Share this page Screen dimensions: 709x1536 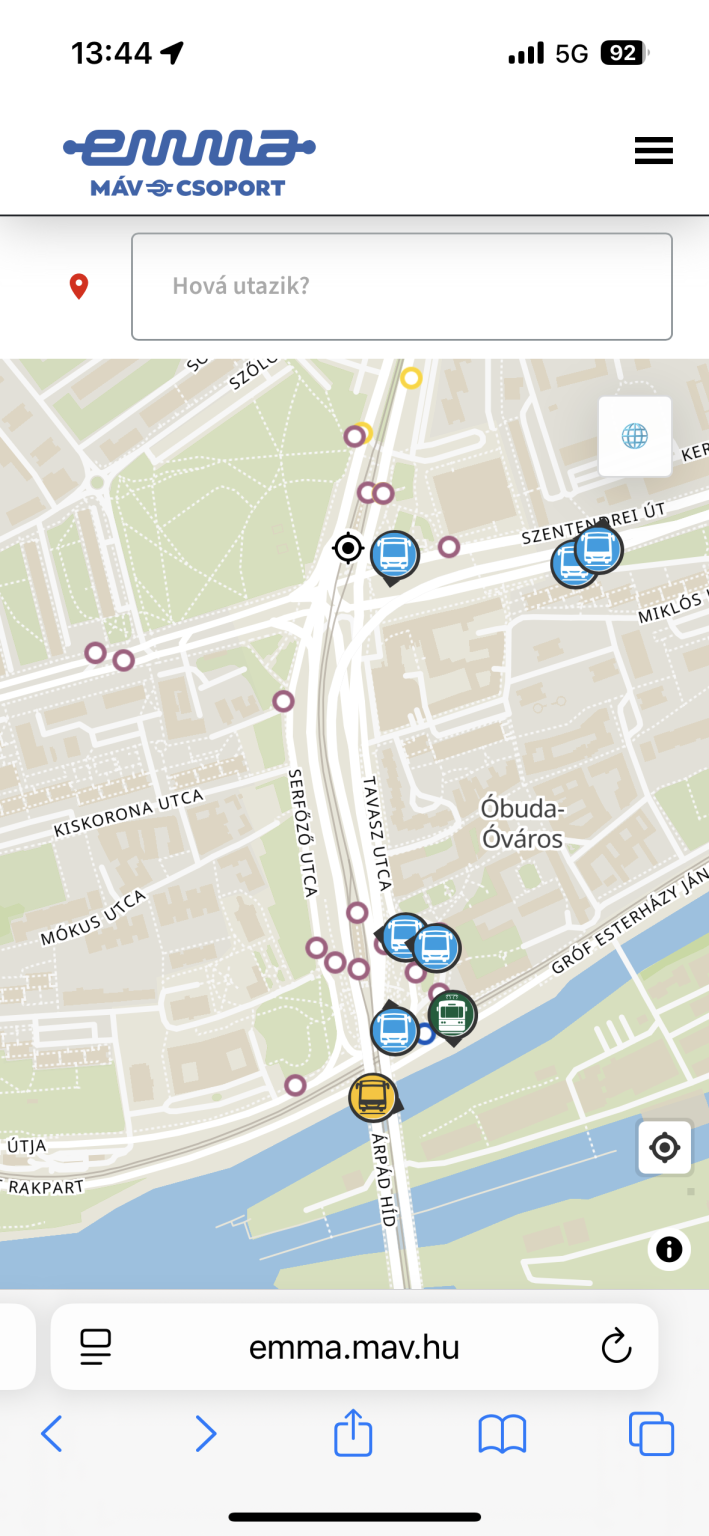point(353,1432)
